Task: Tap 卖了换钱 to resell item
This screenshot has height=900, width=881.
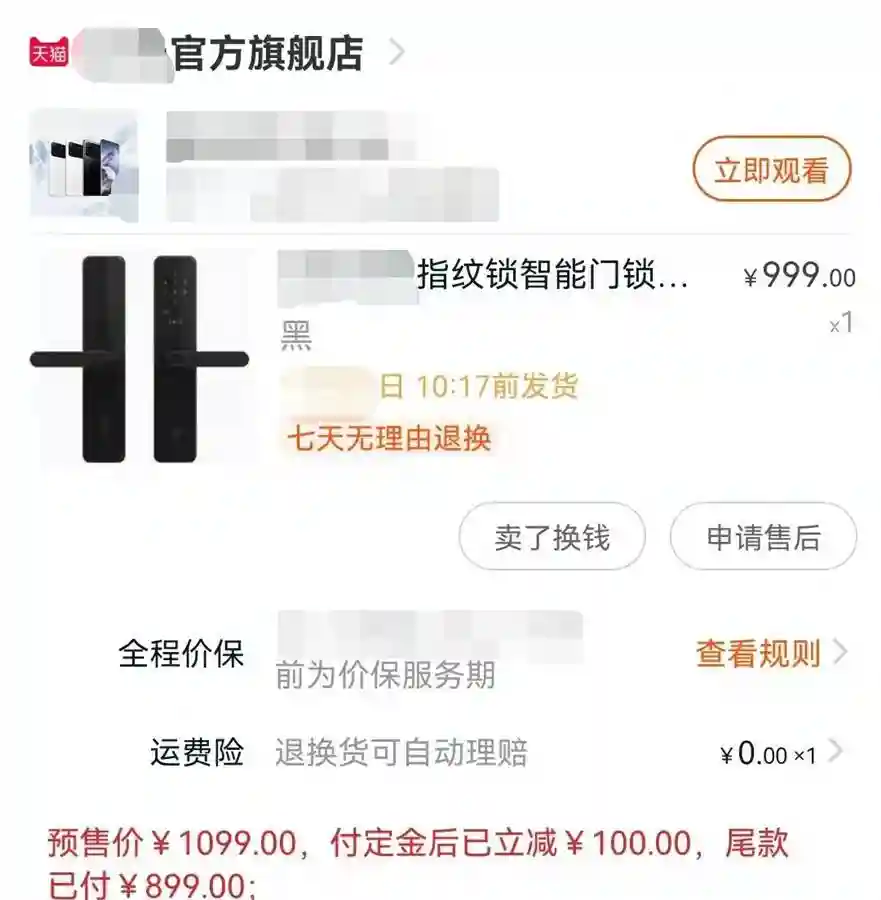Action: tap(551, 537)
